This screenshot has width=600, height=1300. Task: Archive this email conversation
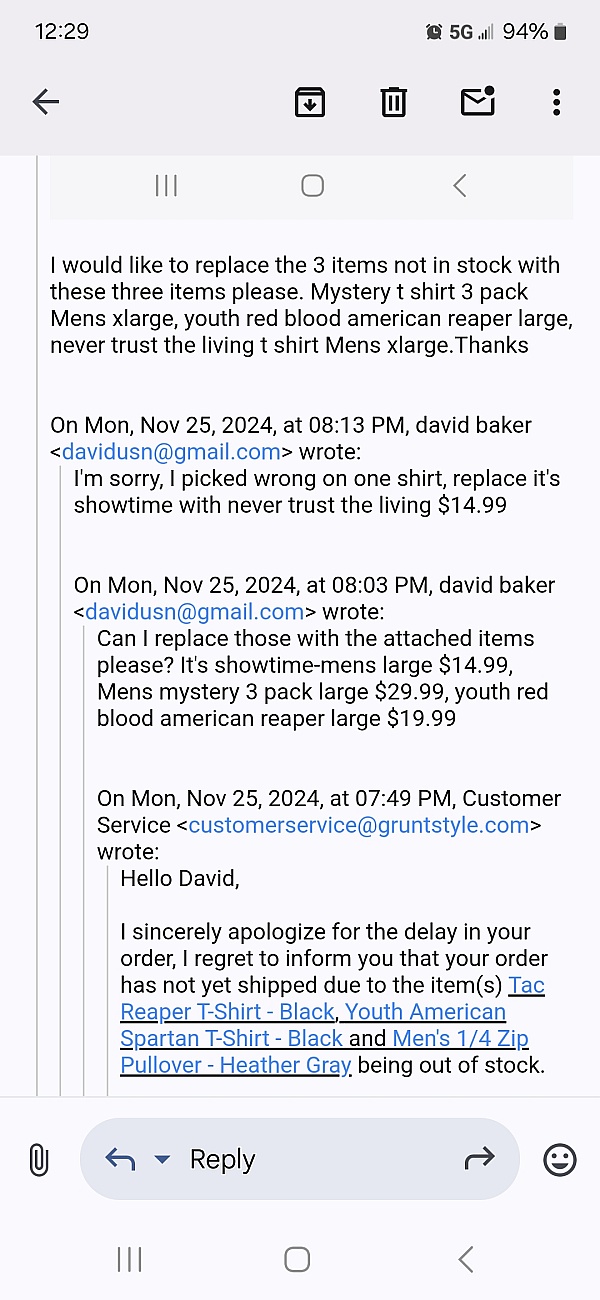[310, 101]
